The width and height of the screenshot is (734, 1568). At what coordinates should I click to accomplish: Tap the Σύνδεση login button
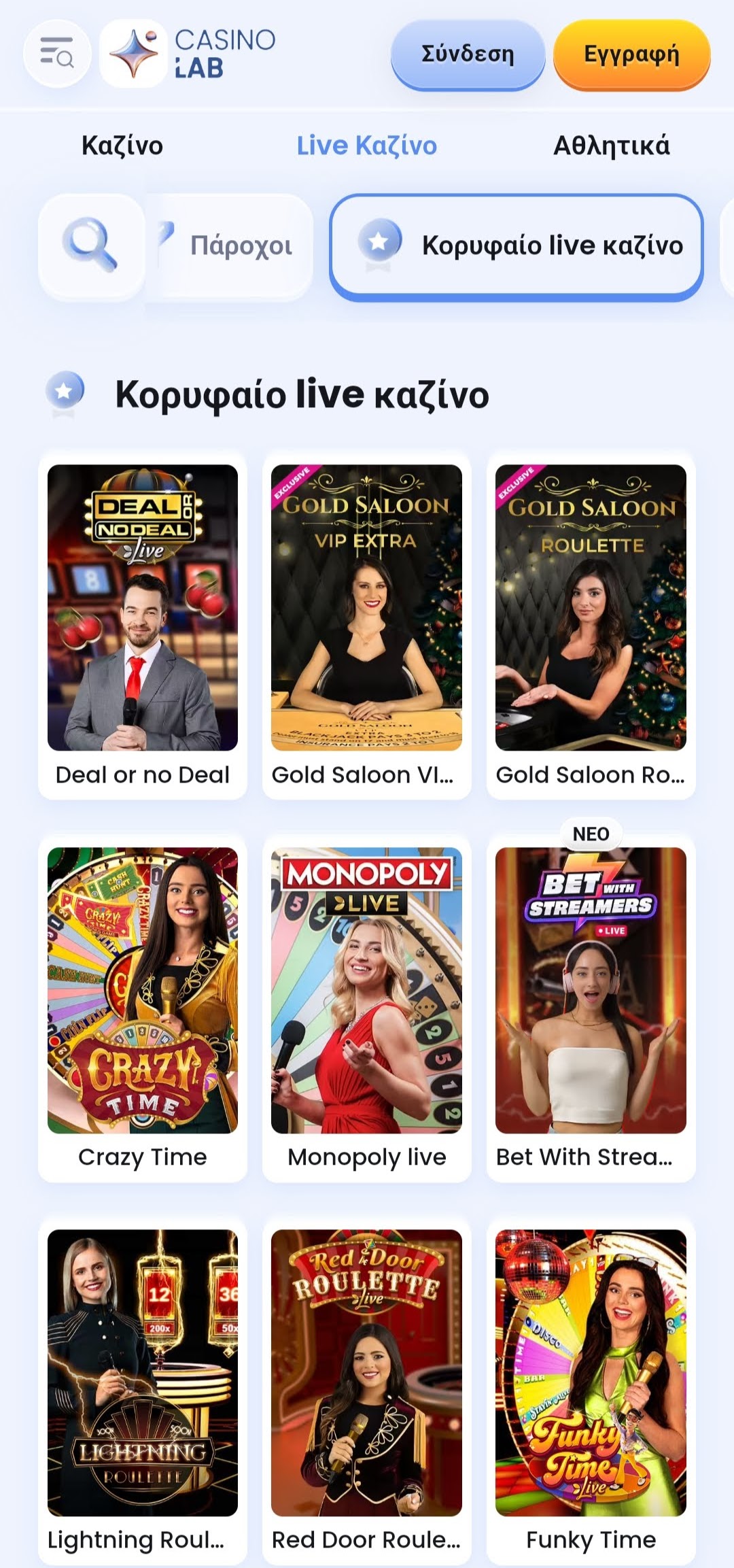(468, 54)
